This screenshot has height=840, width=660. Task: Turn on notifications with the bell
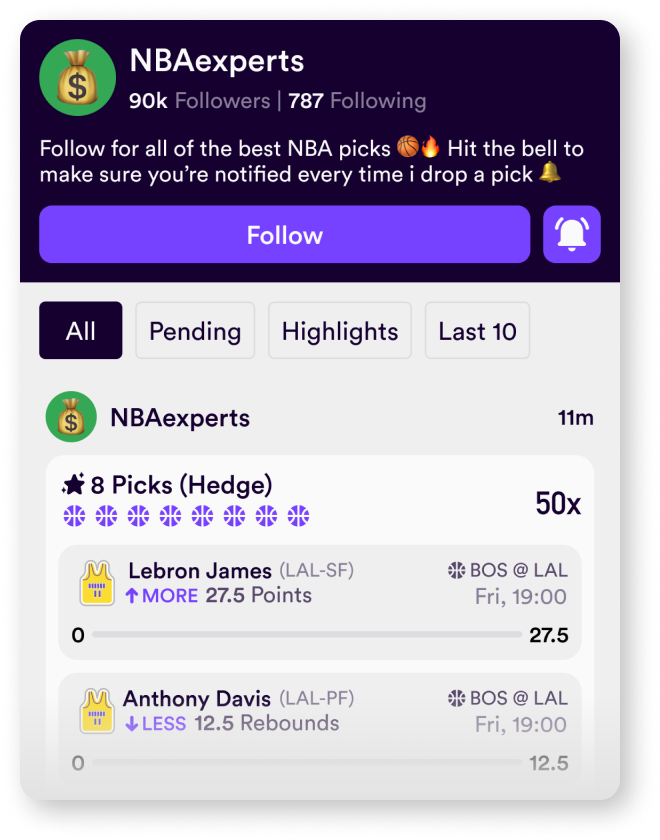pos(572,235)
